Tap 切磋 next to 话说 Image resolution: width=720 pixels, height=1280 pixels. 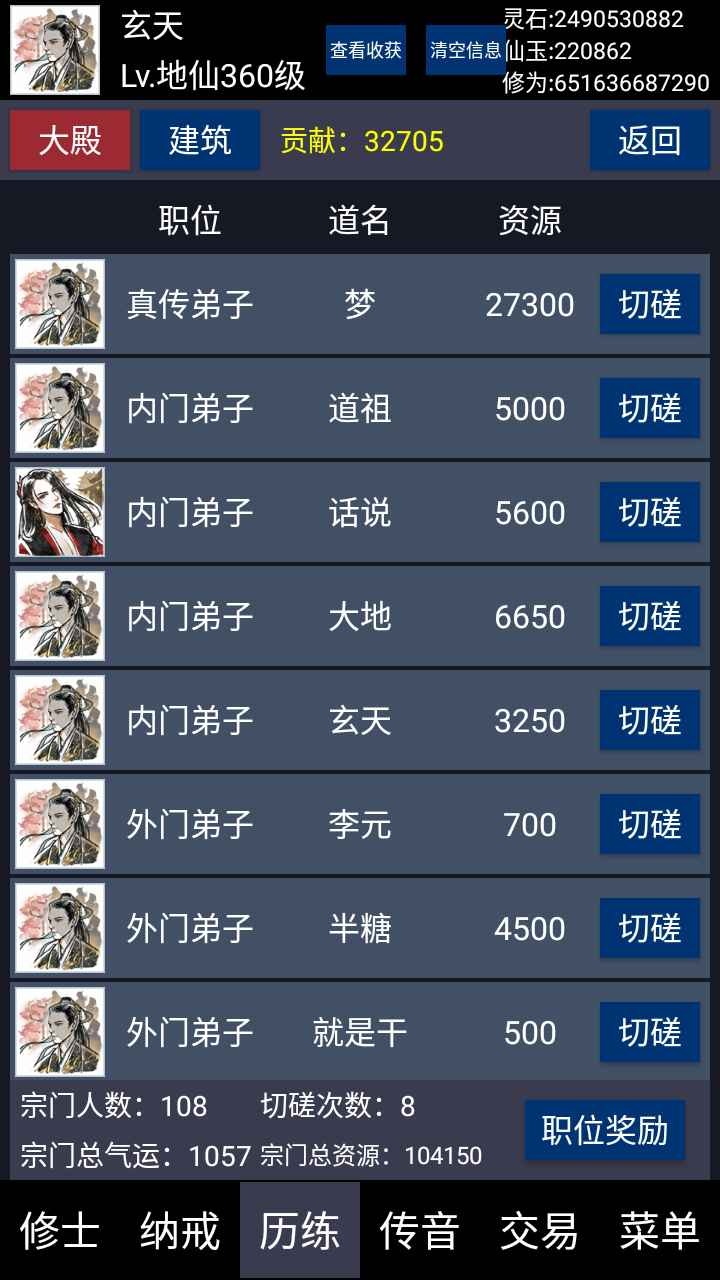click(x=650, y=512)
